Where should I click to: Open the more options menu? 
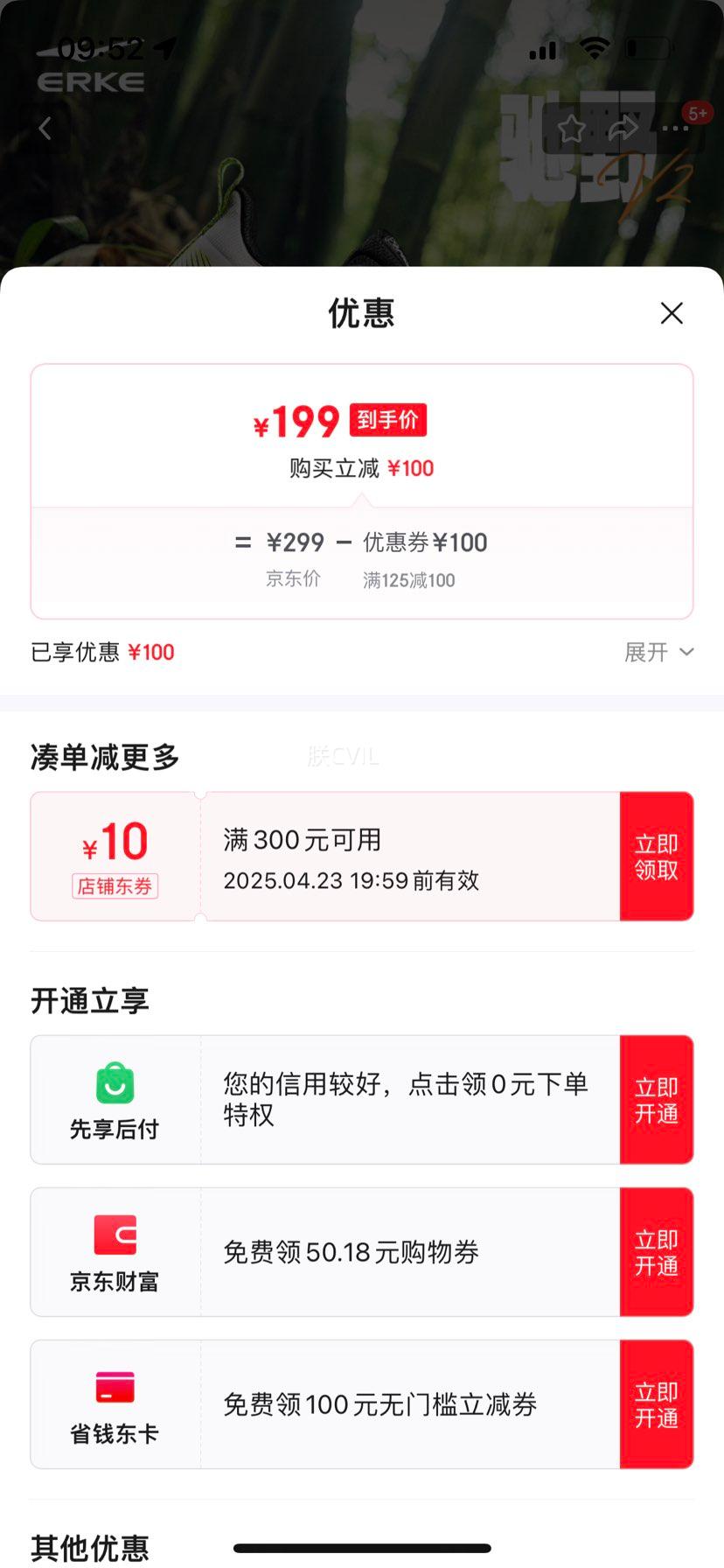point(675,129)
